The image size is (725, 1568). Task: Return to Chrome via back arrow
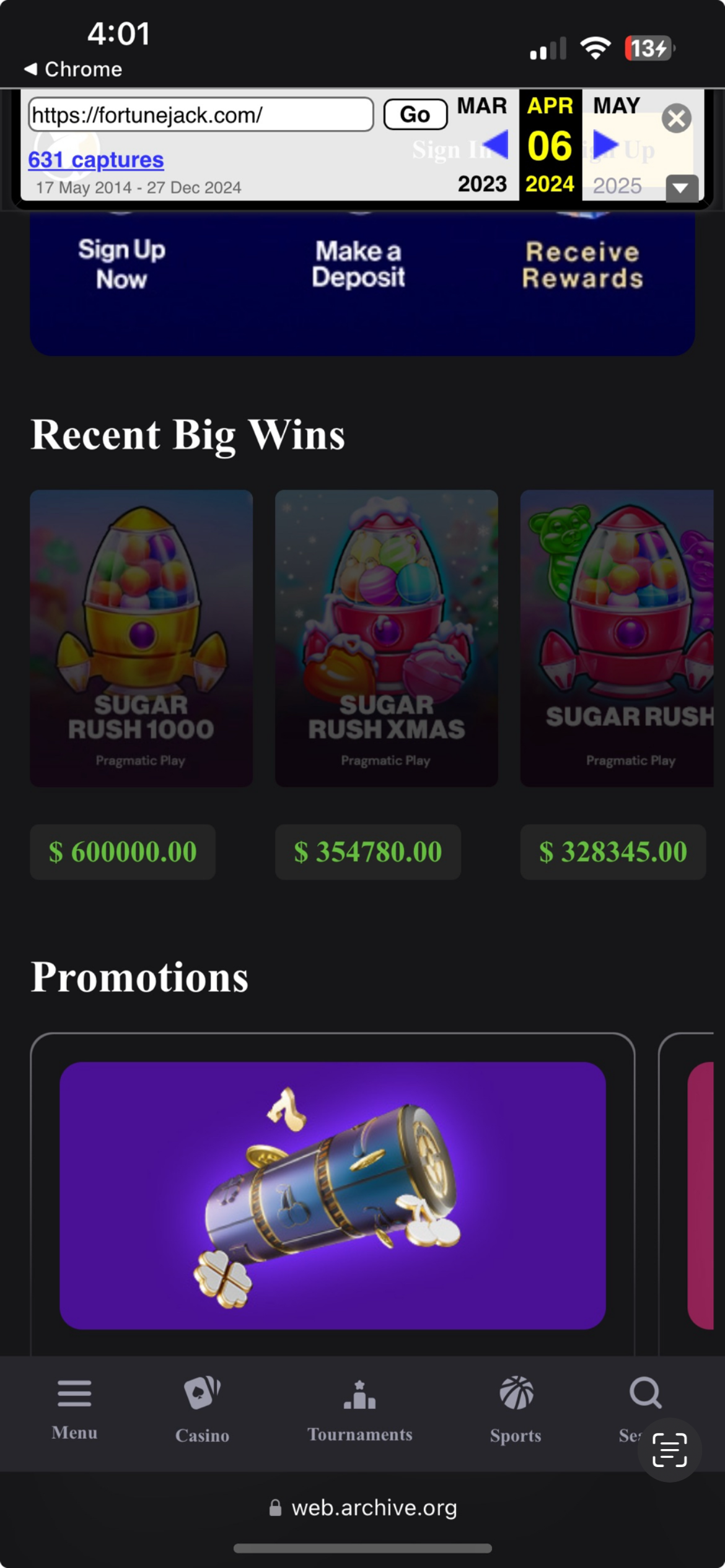tap(73, 69)
